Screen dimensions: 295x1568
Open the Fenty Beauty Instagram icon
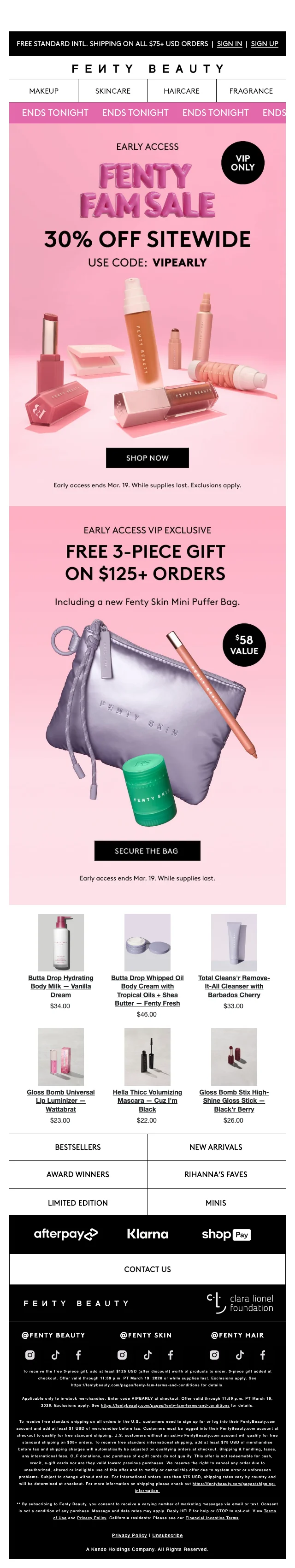[30, 1355]
